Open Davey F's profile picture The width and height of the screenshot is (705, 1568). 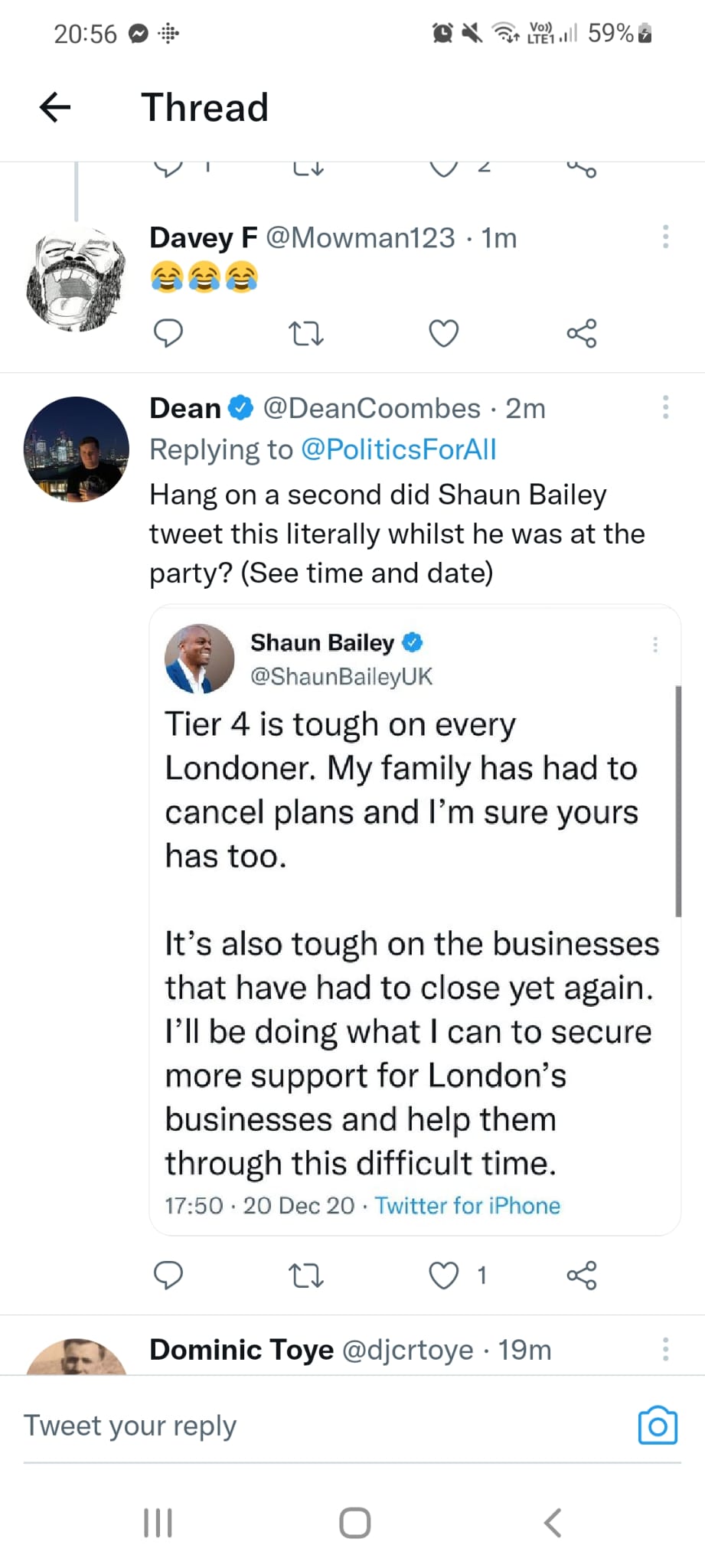[76, 279]
